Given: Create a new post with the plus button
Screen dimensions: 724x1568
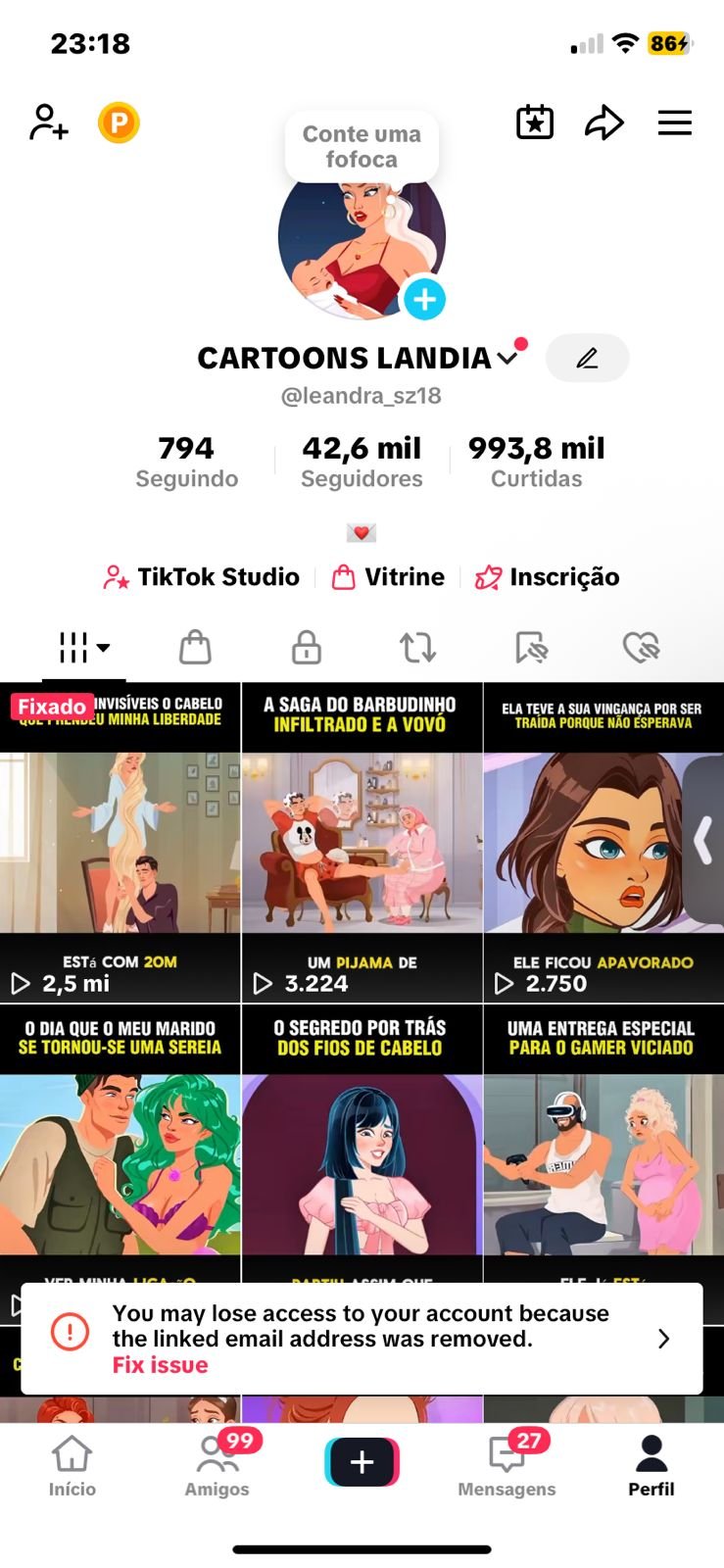Looking at the screenshot, I should point(362,1462).
